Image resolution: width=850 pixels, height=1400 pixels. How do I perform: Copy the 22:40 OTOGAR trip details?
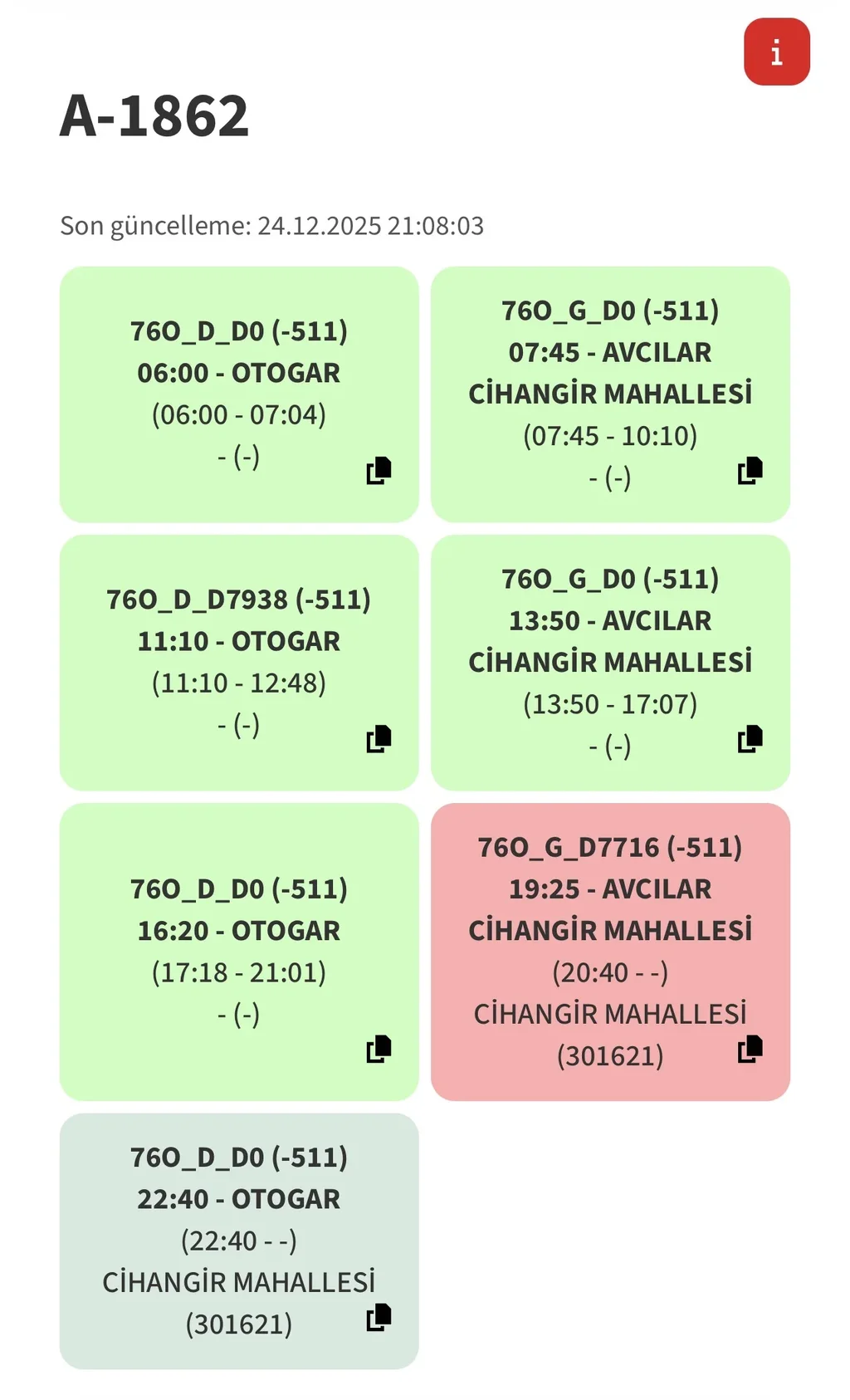(x=379, y=1317)
